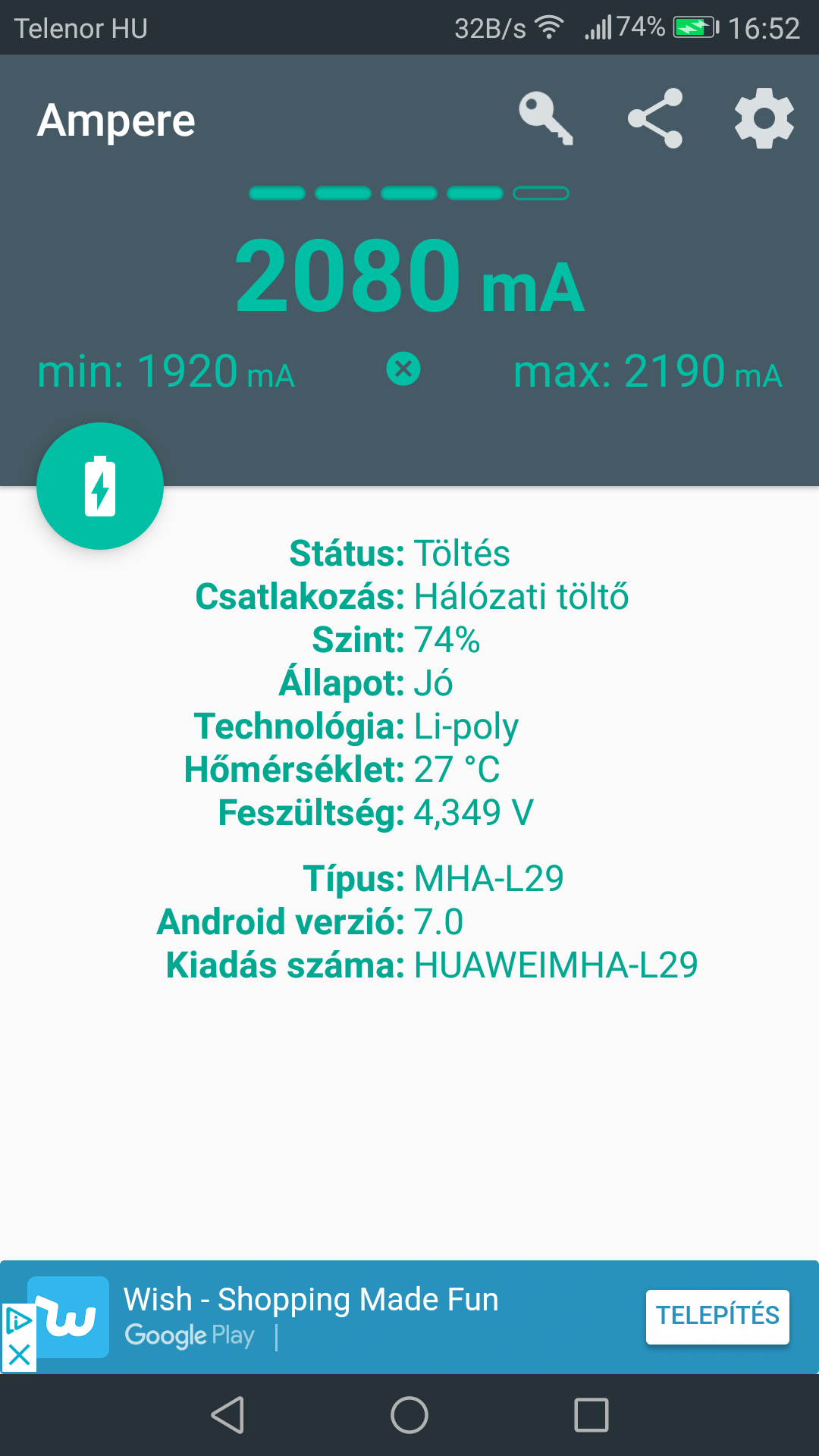Go back using the system back button

[227, 1415]
